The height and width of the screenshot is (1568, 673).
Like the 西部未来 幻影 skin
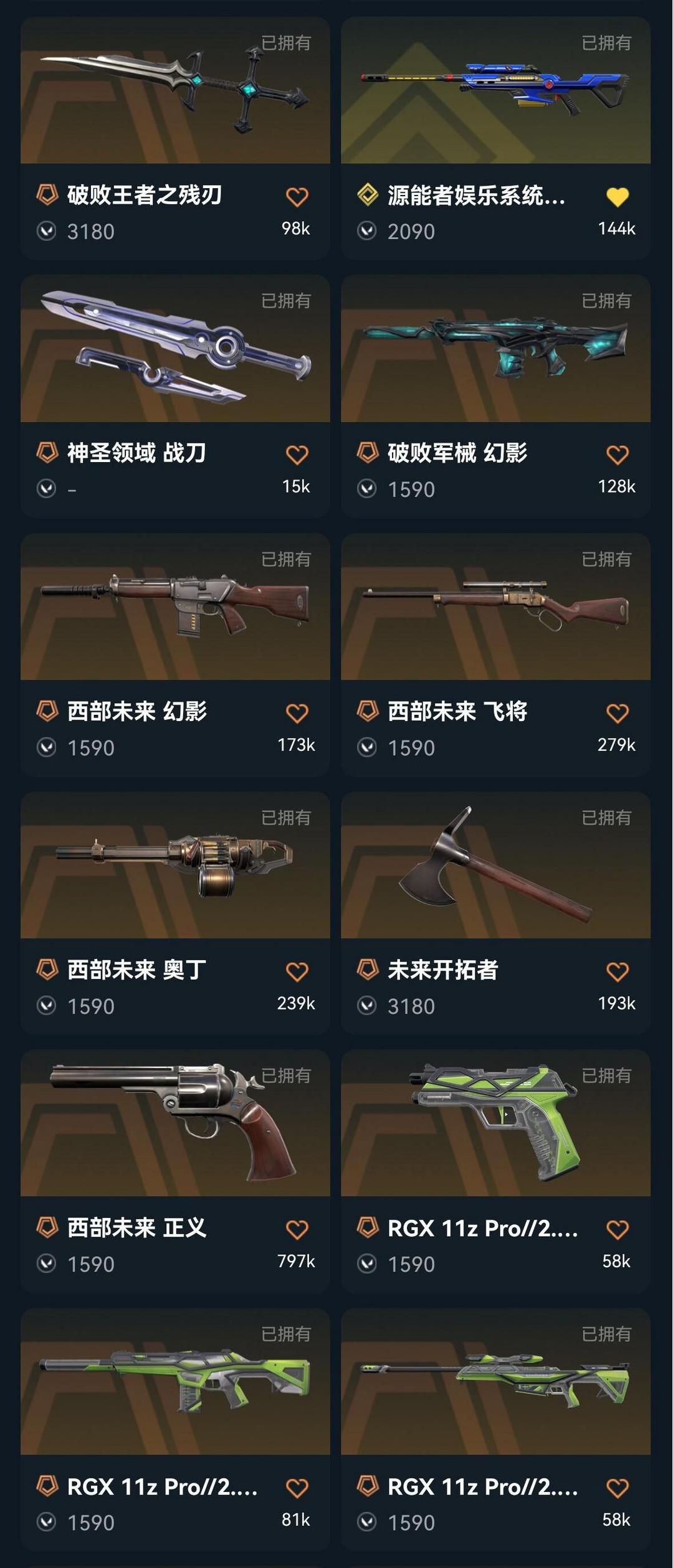tap(297, 713)
